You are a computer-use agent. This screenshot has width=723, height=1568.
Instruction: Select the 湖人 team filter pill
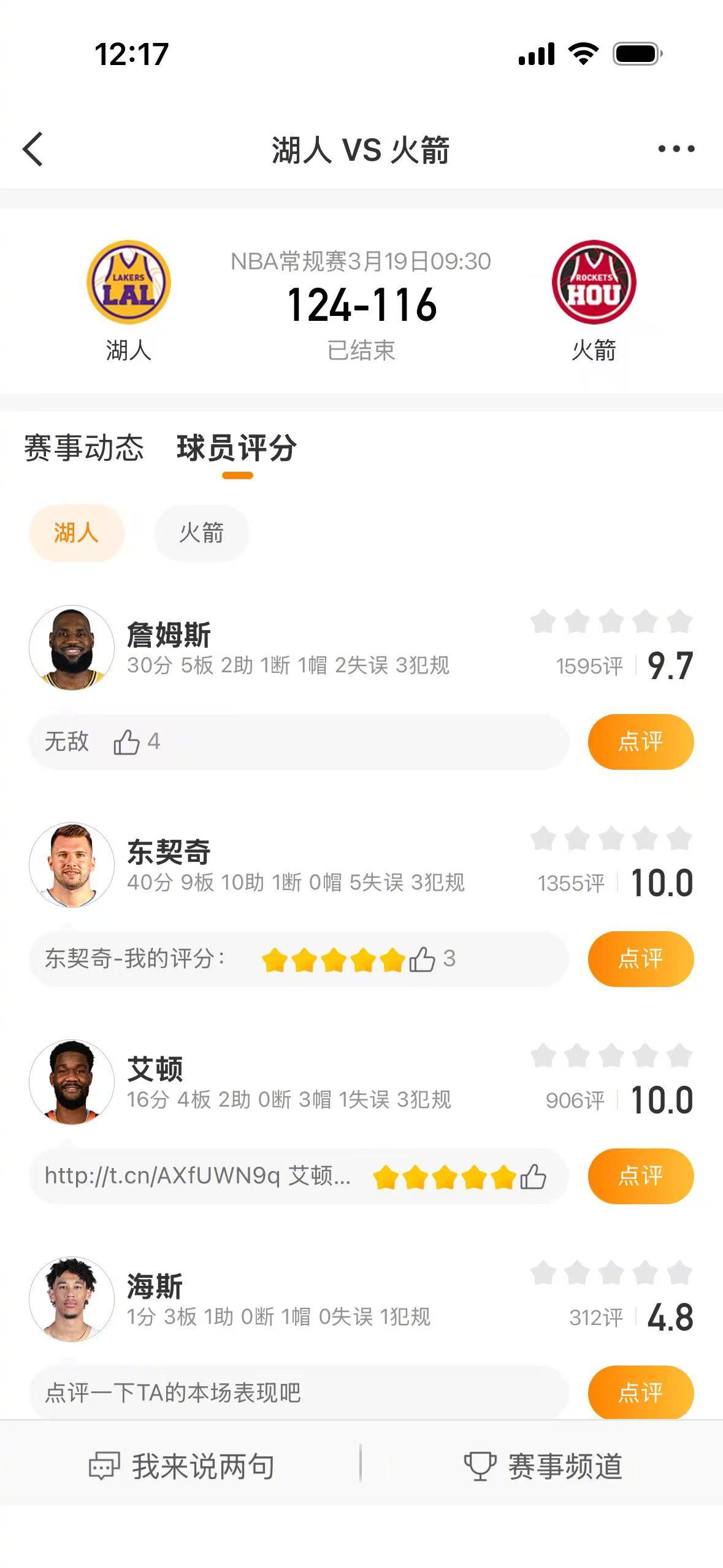click(76, 533)
